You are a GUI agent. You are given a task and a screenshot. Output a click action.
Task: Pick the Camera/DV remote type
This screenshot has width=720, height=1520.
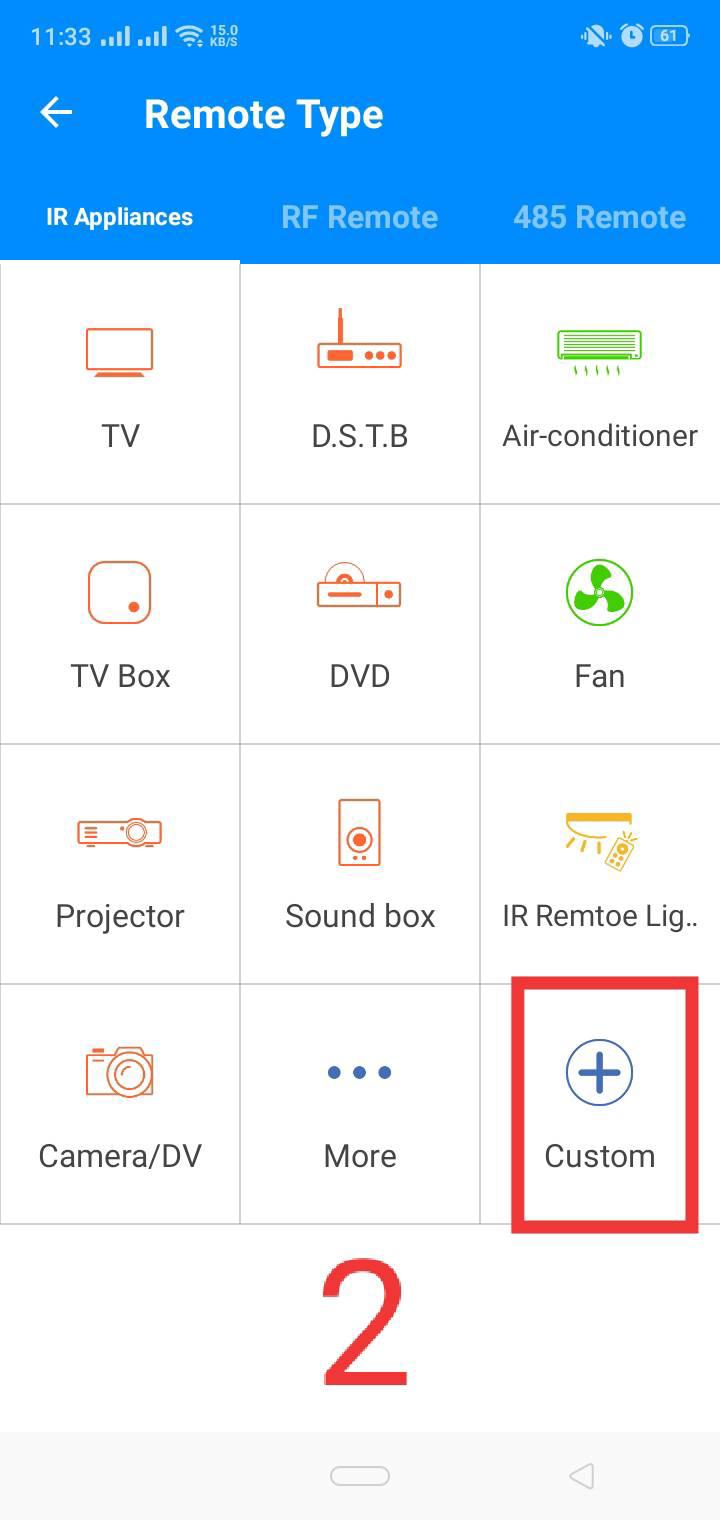click(x=120, y=1104)
